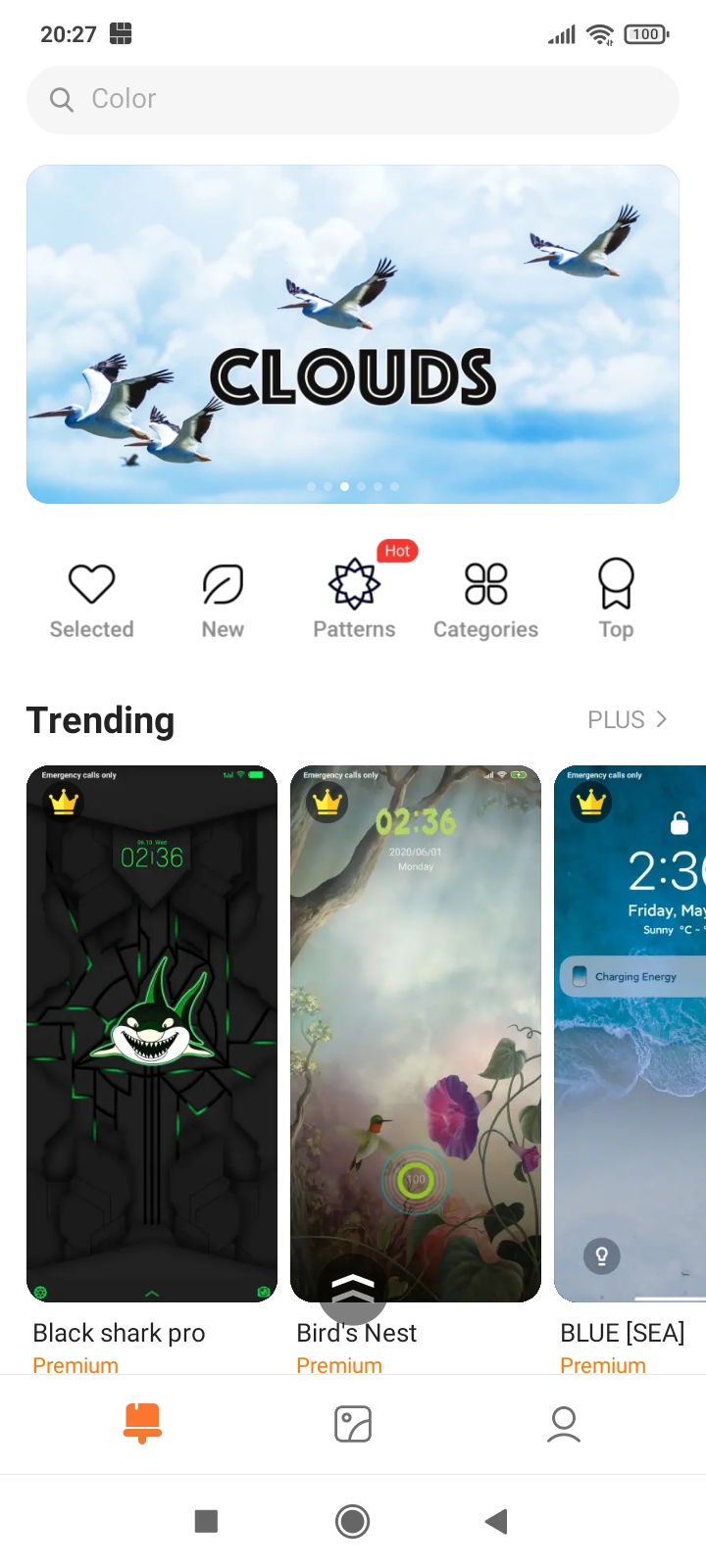This screenshot has height=1568, width=706.
Task: Open the Bird's Nest theme
Action: [416, 1034]
